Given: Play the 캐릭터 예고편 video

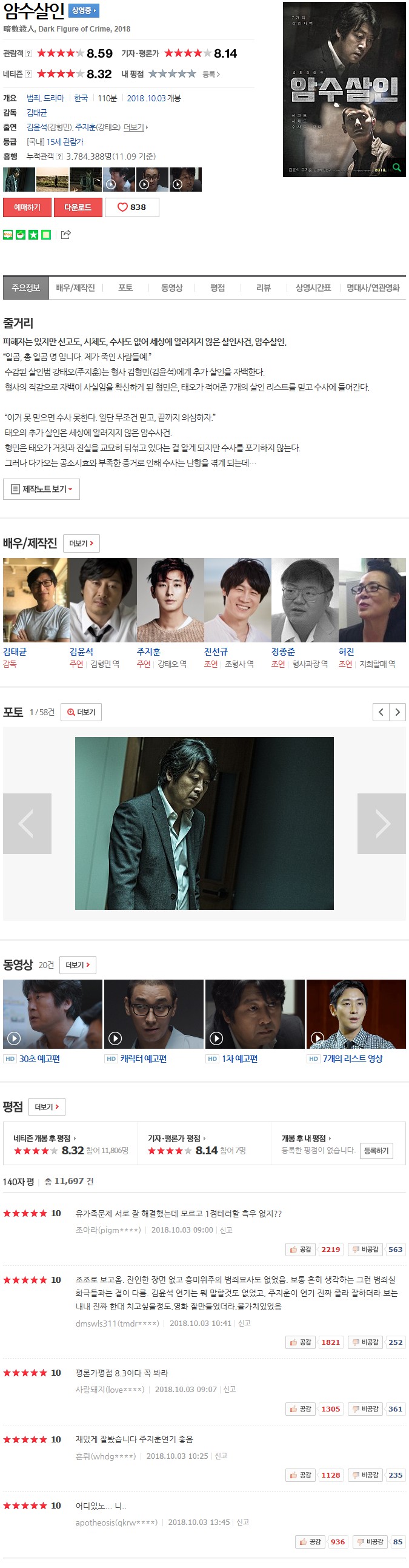Looking at the screenshot, I should (x=154, y=1014).
